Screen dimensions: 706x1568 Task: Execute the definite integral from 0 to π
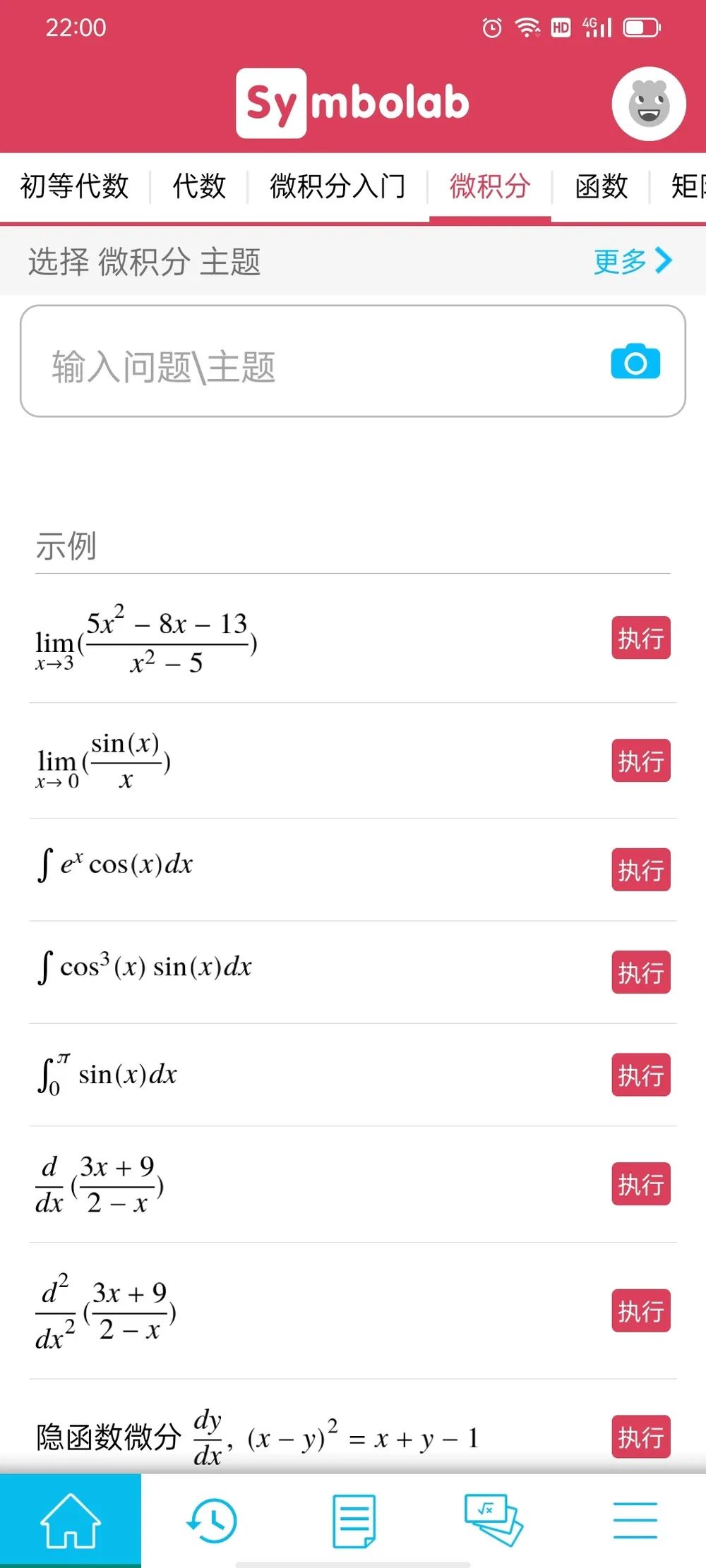[640, 1075]
